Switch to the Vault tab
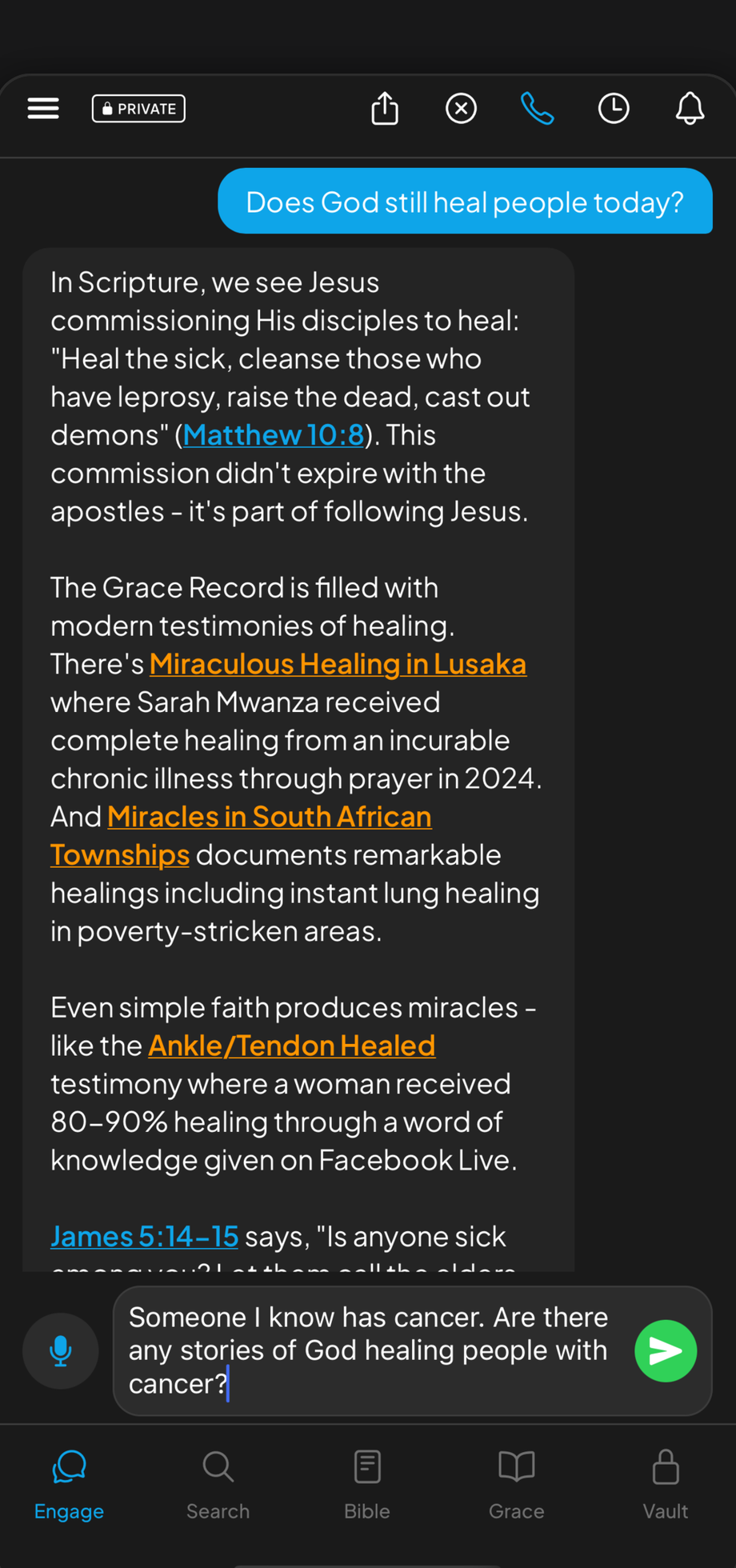Image resolution: width=736 pixels, height=1568 pixels. (x=665, y=1486)
